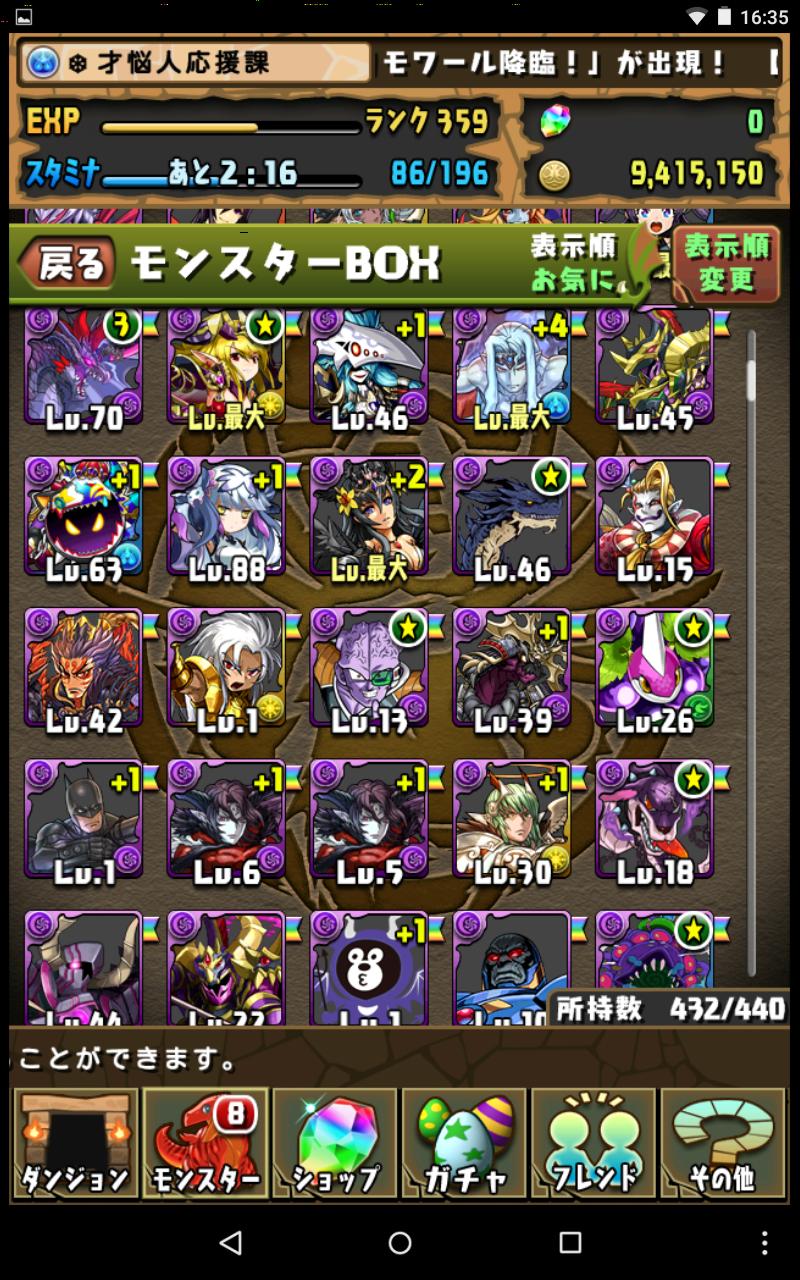
Task: Choose the Lv.63 colorful masked monster
Action: click(84, 518)
